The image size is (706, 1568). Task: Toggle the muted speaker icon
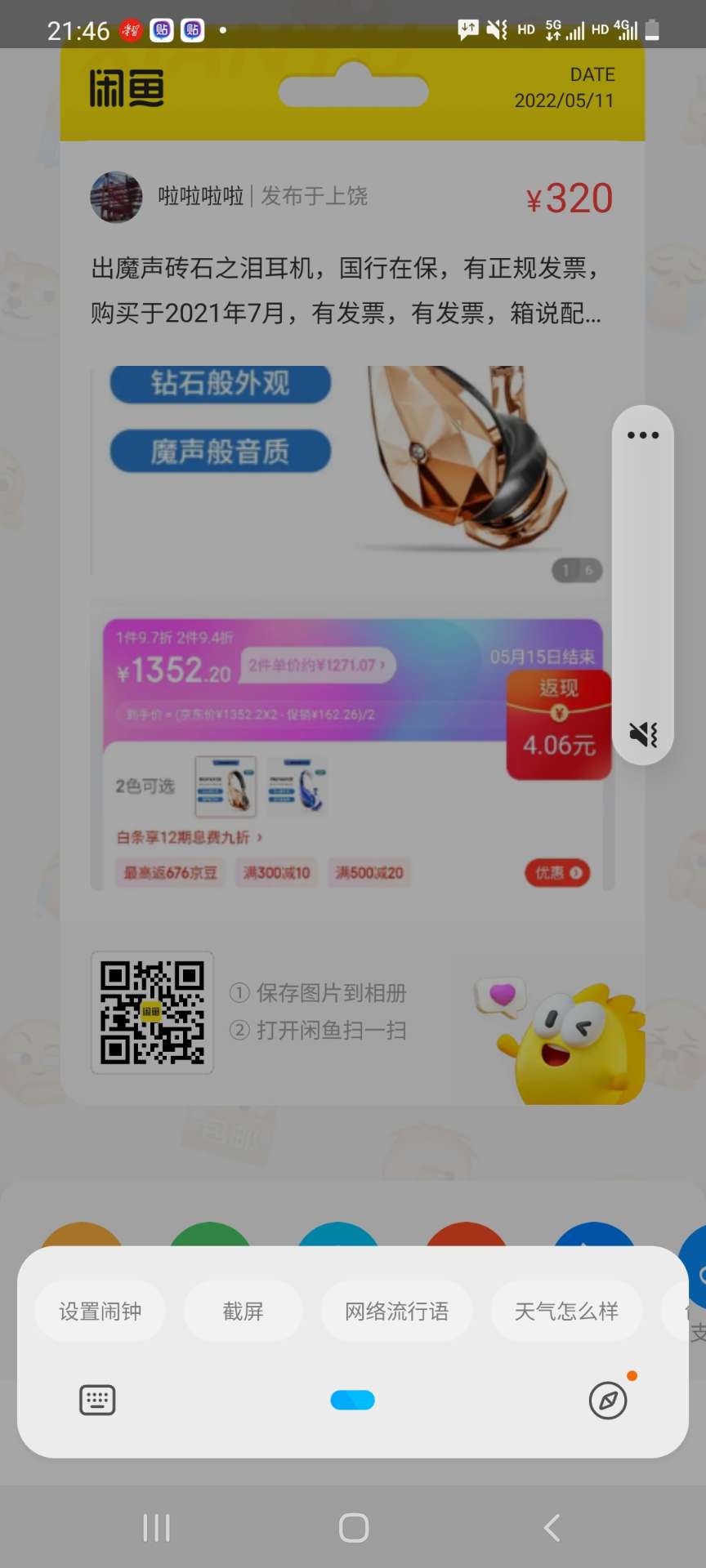[643, 734]
